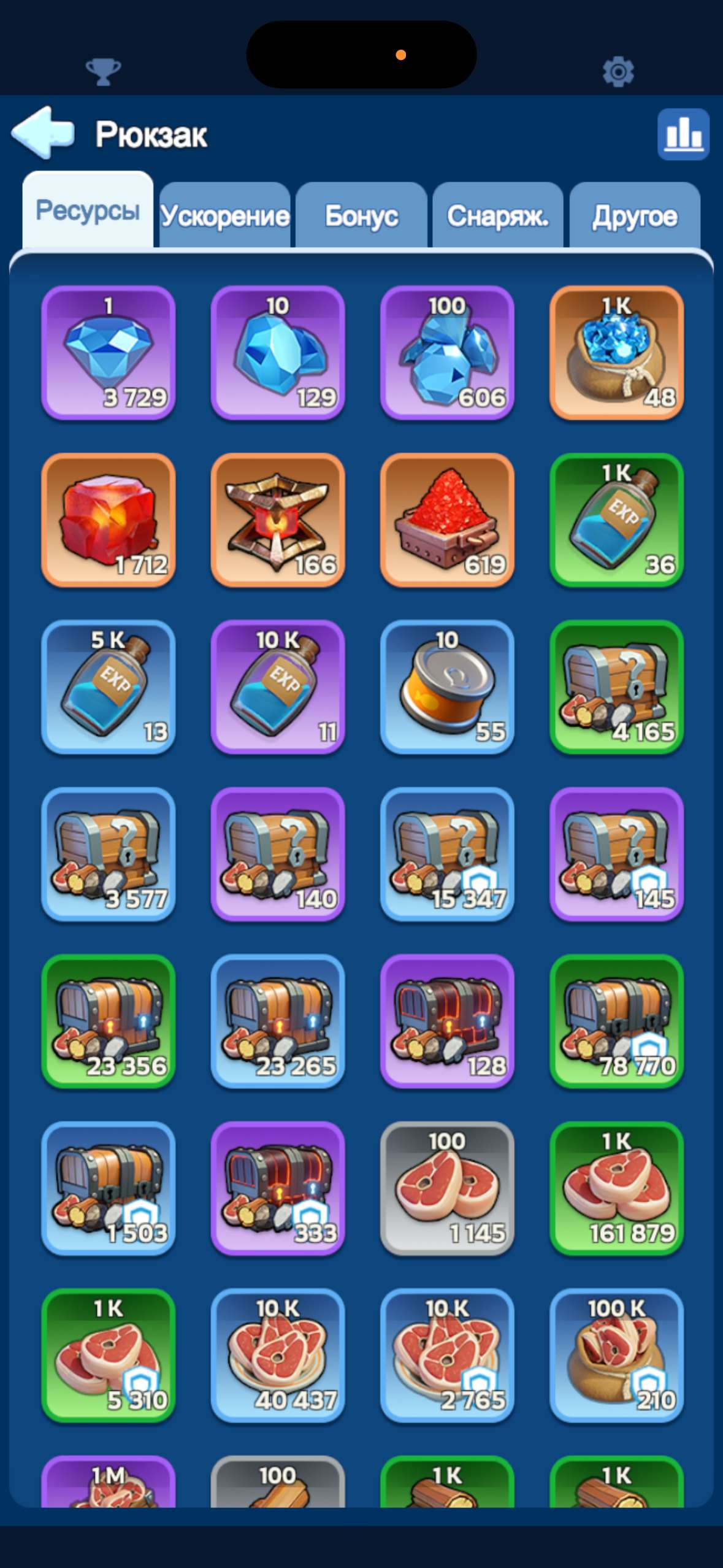Choose the red crystal item with 1 712
The image size is (723, 1568).
pyautogui.click(x=109, y=520)
